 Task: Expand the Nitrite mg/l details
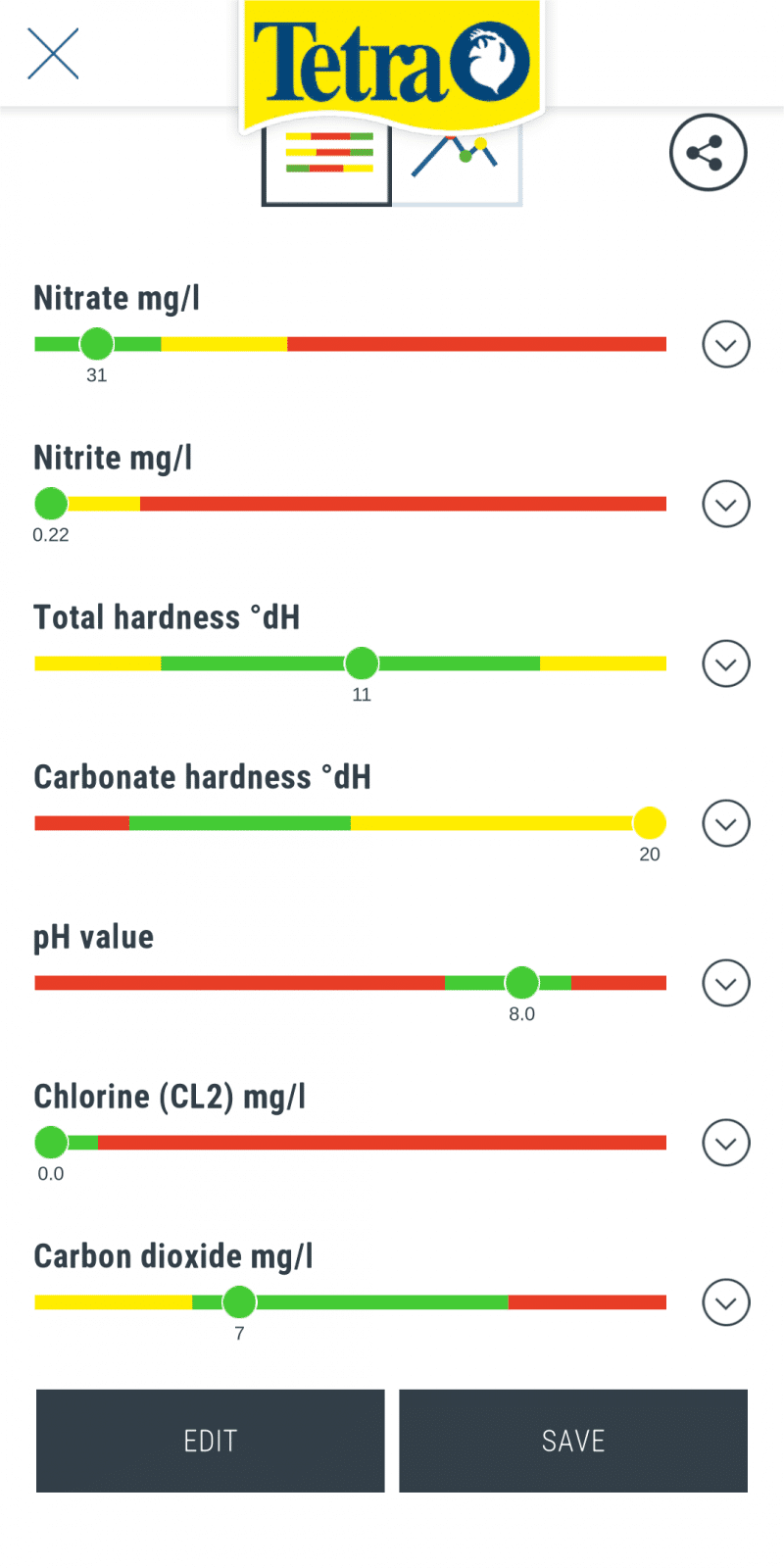[x=726, y=504]
